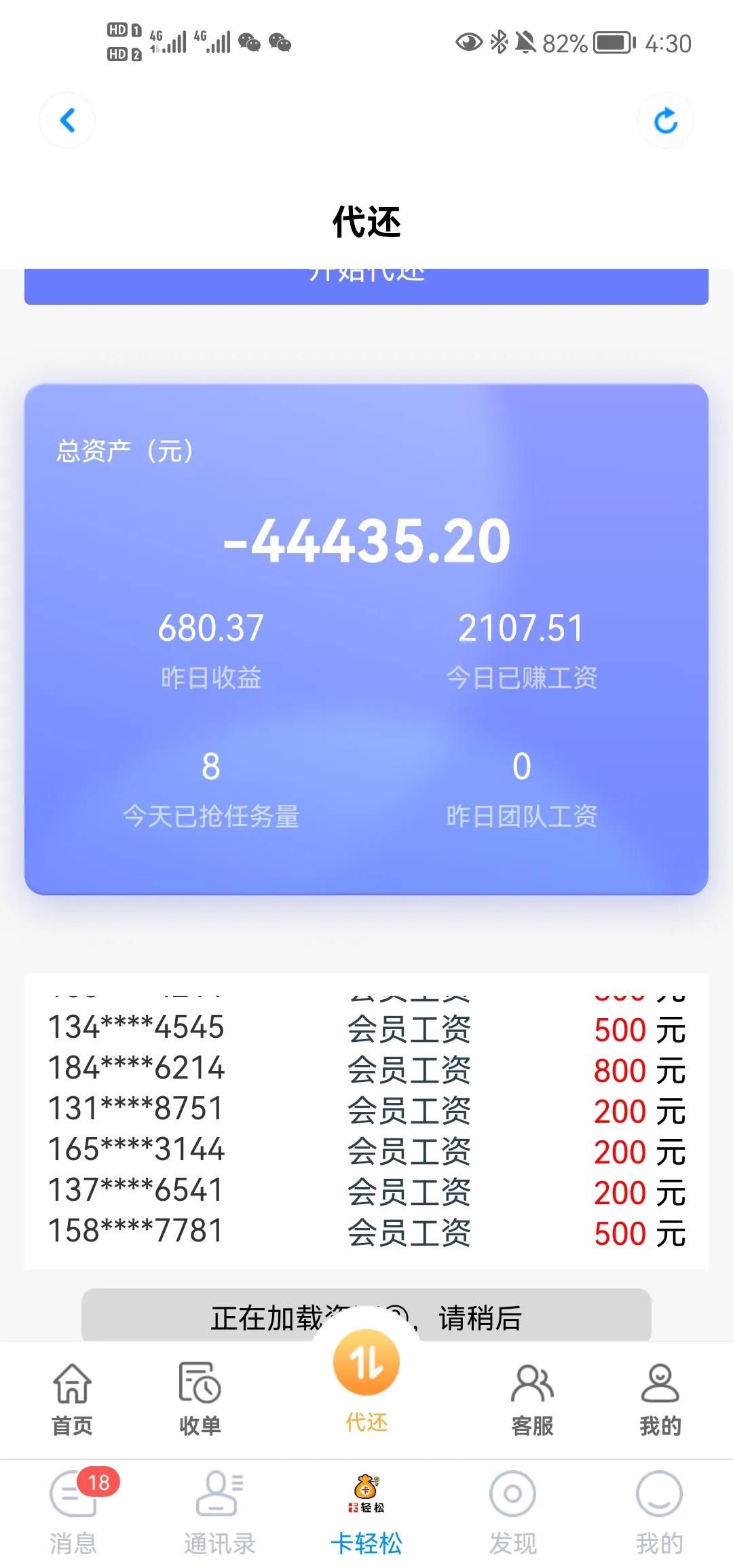The image size is (733, 1568).
Task: Tap the 正在加载 loading bar
Action: click(x=366, y=1319)
